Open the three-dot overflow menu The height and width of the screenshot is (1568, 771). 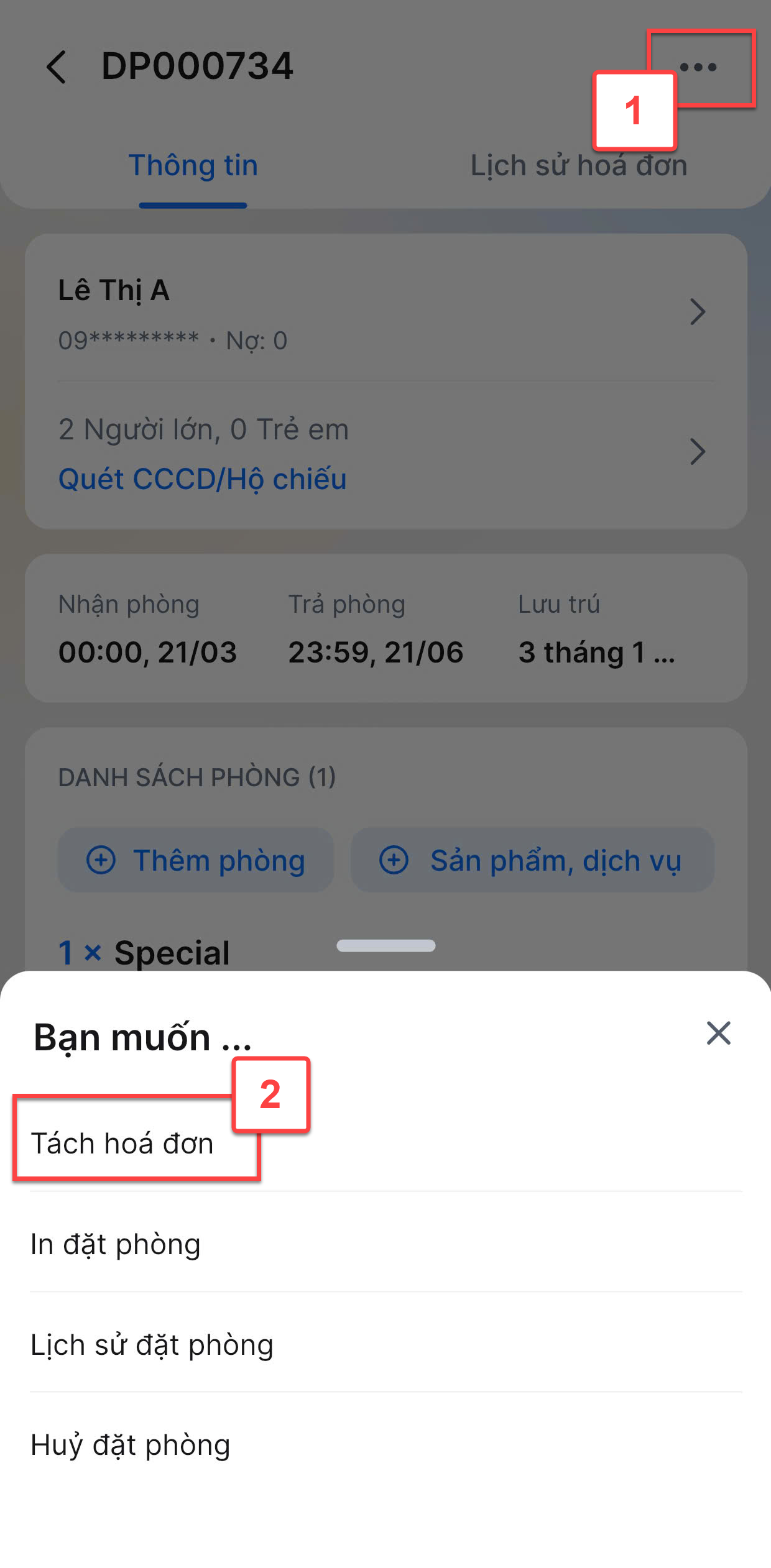point(698,67)
